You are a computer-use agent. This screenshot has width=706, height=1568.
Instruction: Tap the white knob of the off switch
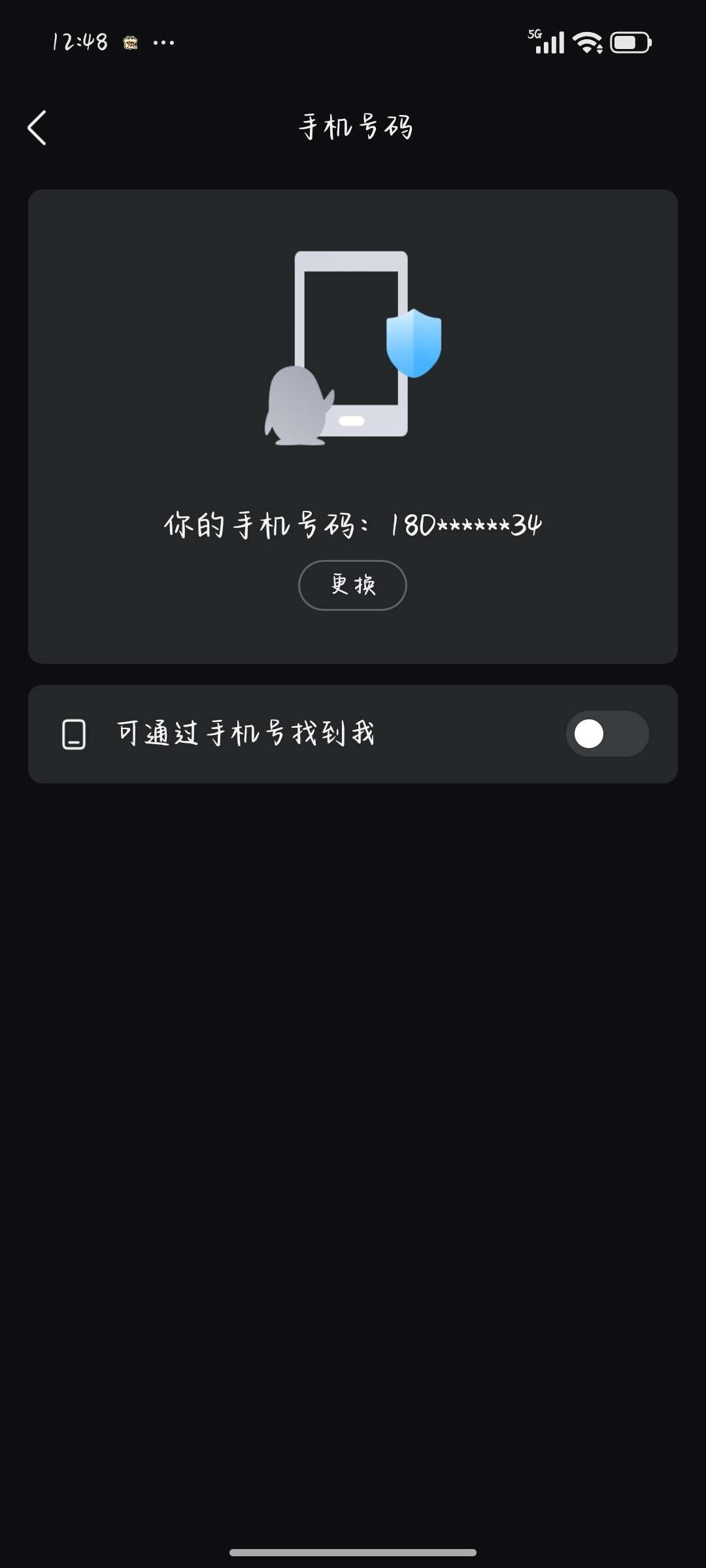pos(589,734)
